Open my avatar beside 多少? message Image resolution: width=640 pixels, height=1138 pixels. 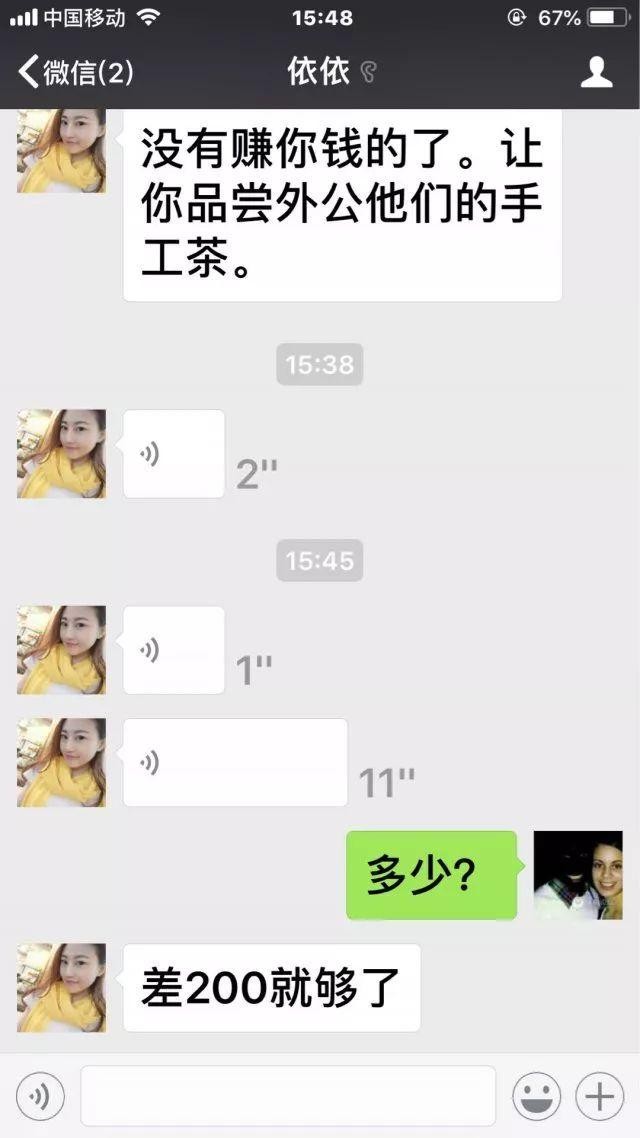pyautogui.click(x=578, y=875)
